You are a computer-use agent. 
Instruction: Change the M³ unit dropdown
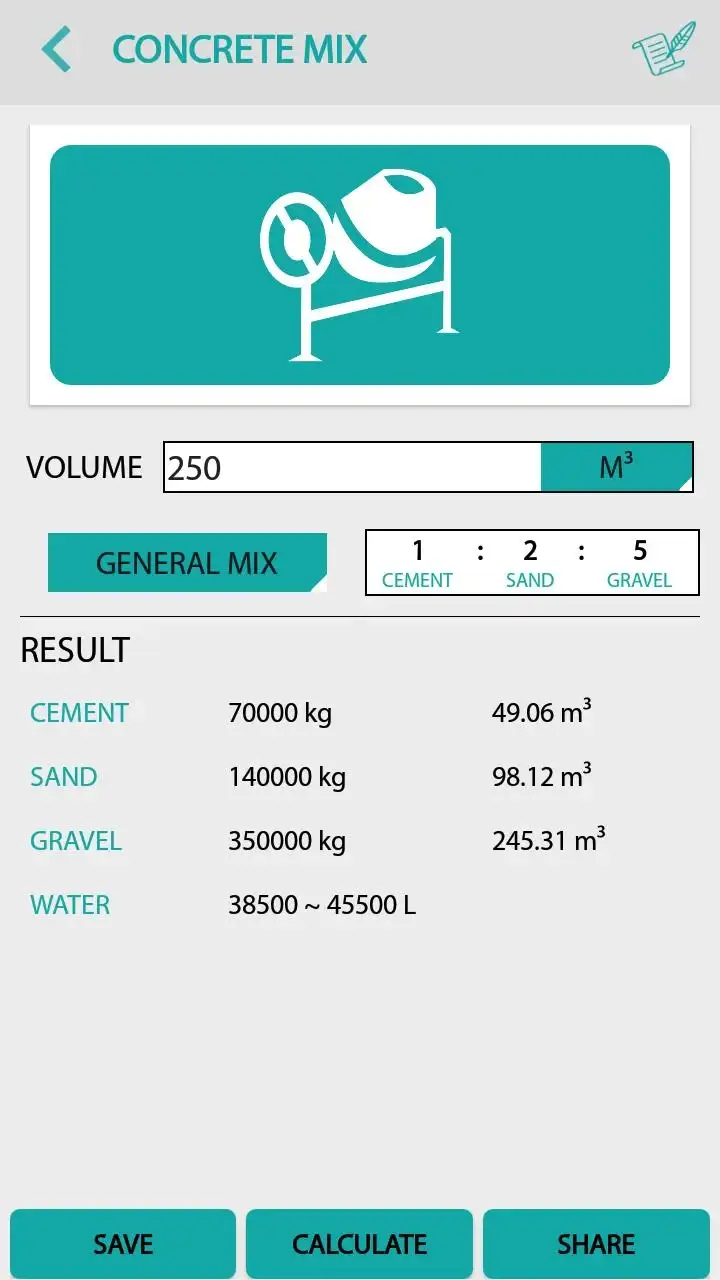pyautogui.click(x=617, y=467)
